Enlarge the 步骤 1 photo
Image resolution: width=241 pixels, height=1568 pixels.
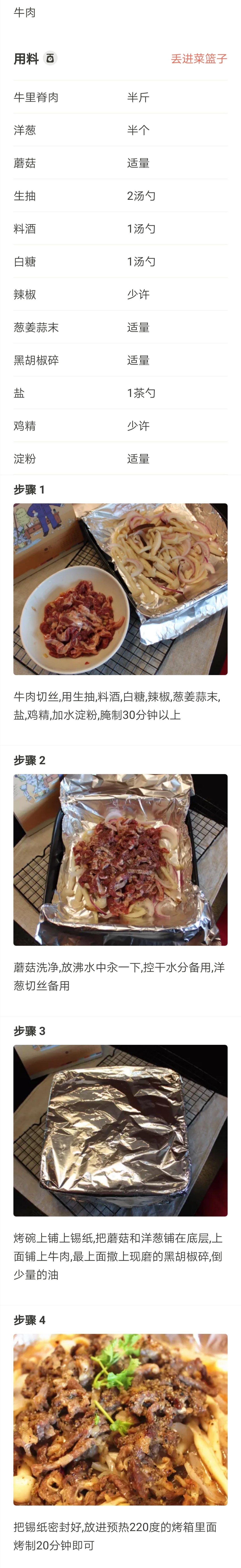(x=120, y=589)
